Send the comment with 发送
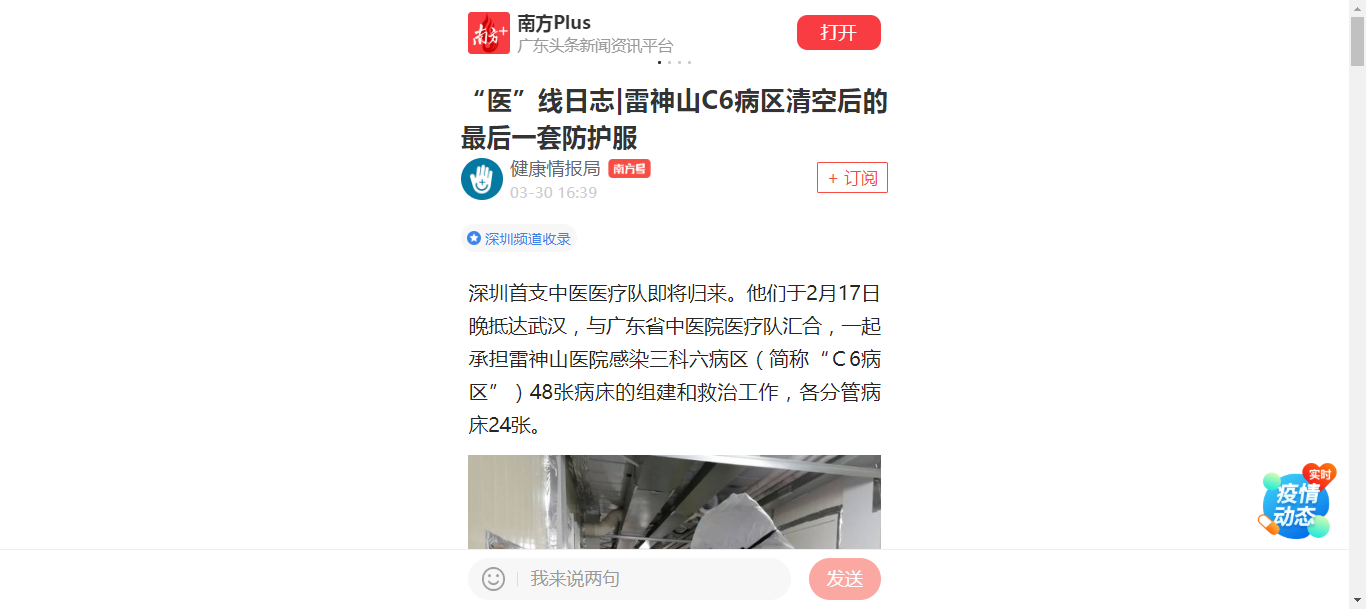The height and width of the screenshot is (609, 1366). [x=844, y=579]
